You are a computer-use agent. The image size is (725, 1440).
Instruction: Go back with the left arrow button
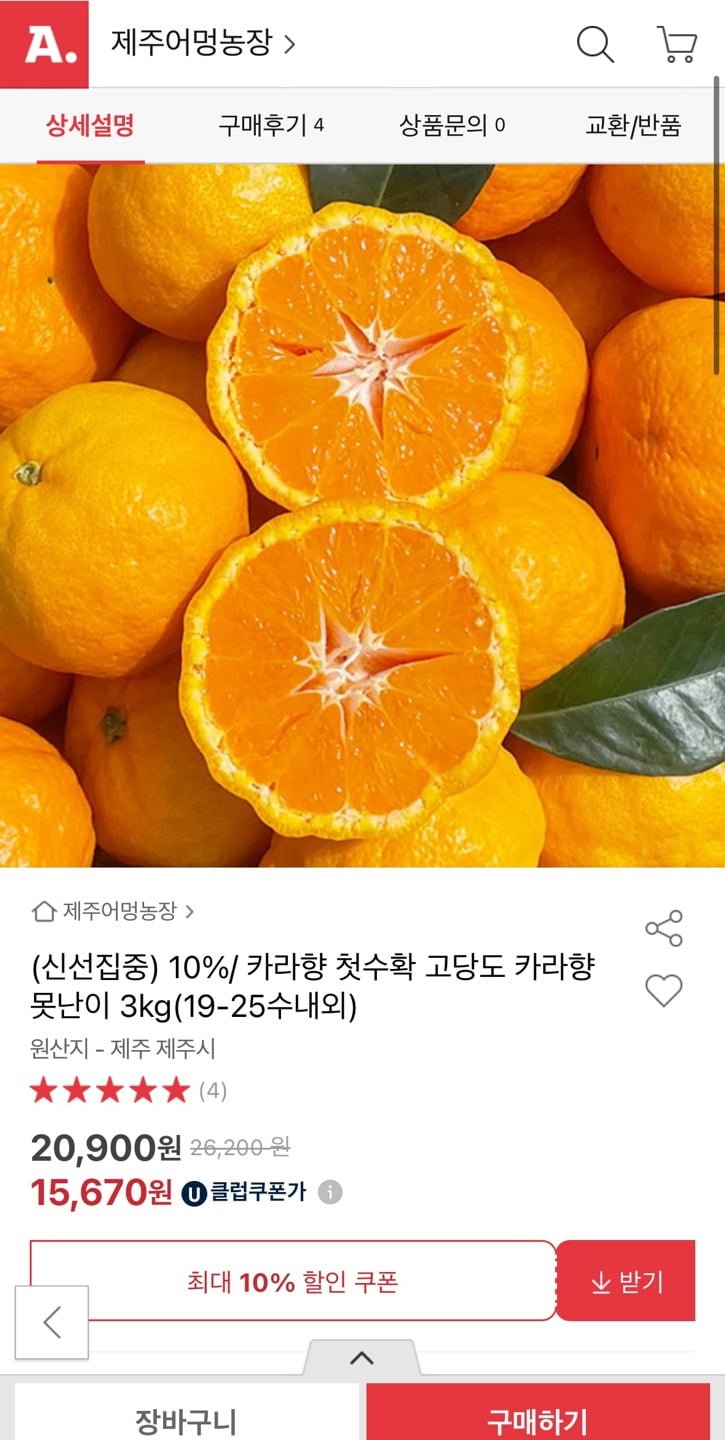(x=52, y=1322)
